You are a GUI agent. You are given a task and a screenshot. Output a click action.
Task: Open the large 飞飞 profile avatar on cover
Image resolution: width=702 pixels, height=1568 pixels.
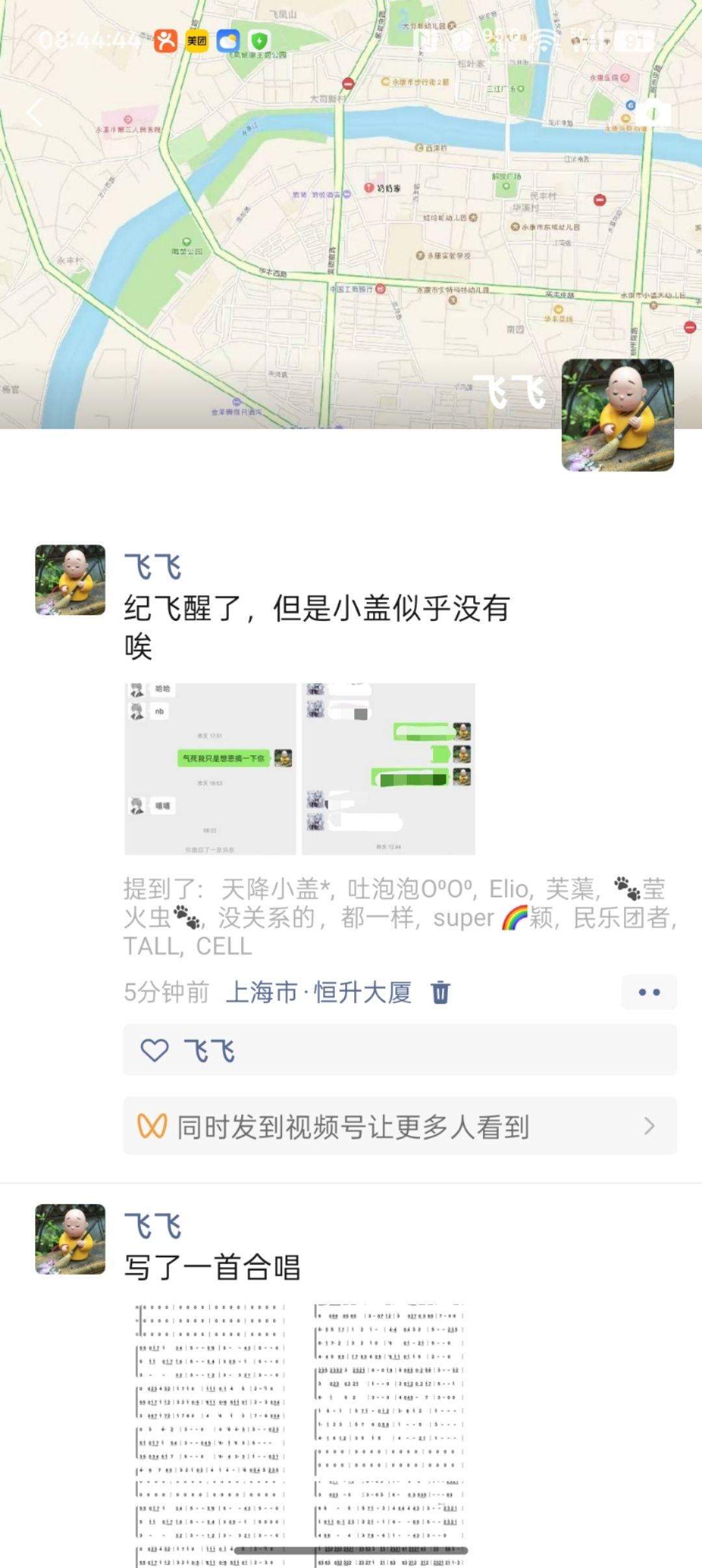coord(617,415)
